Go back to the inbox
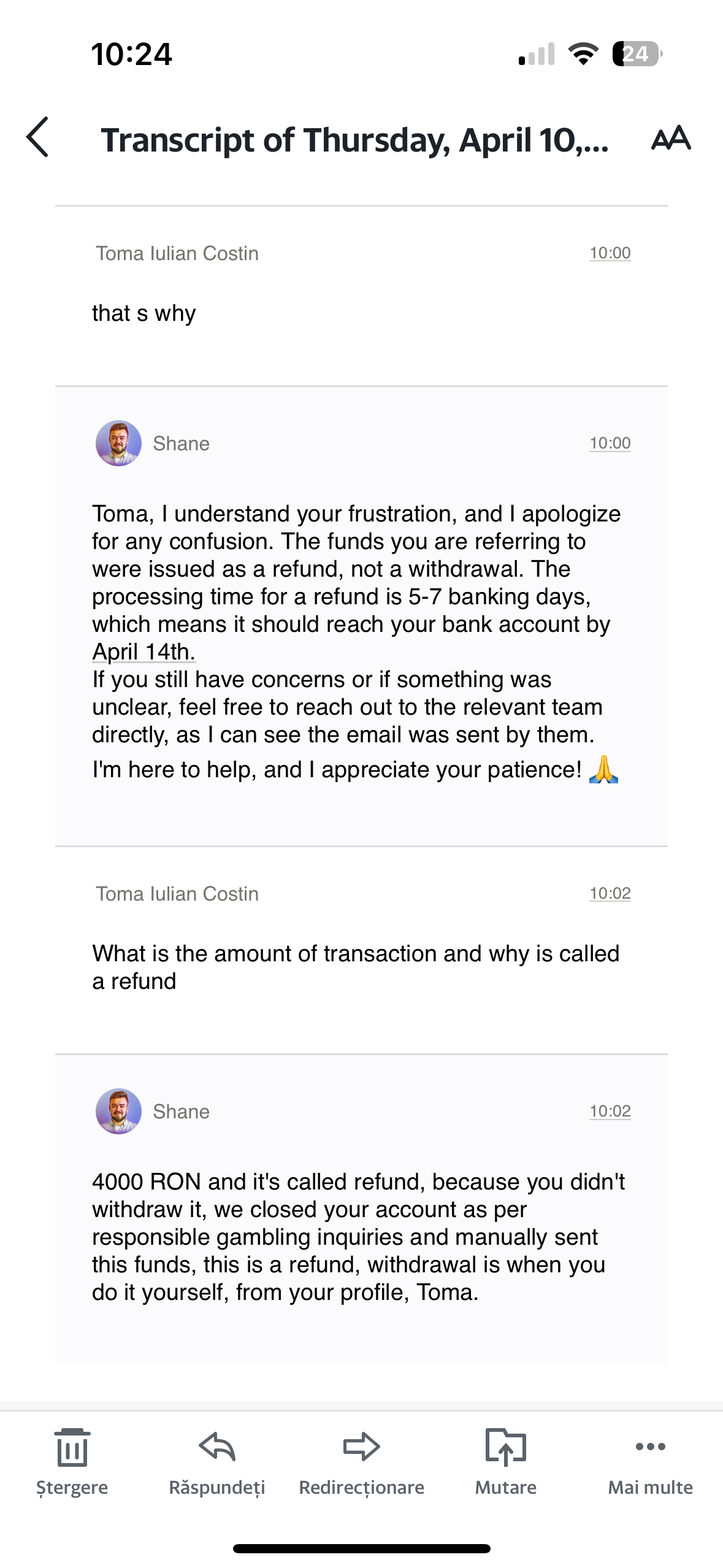The width and height of the screenshot is (723, 1568). [38, 137]
